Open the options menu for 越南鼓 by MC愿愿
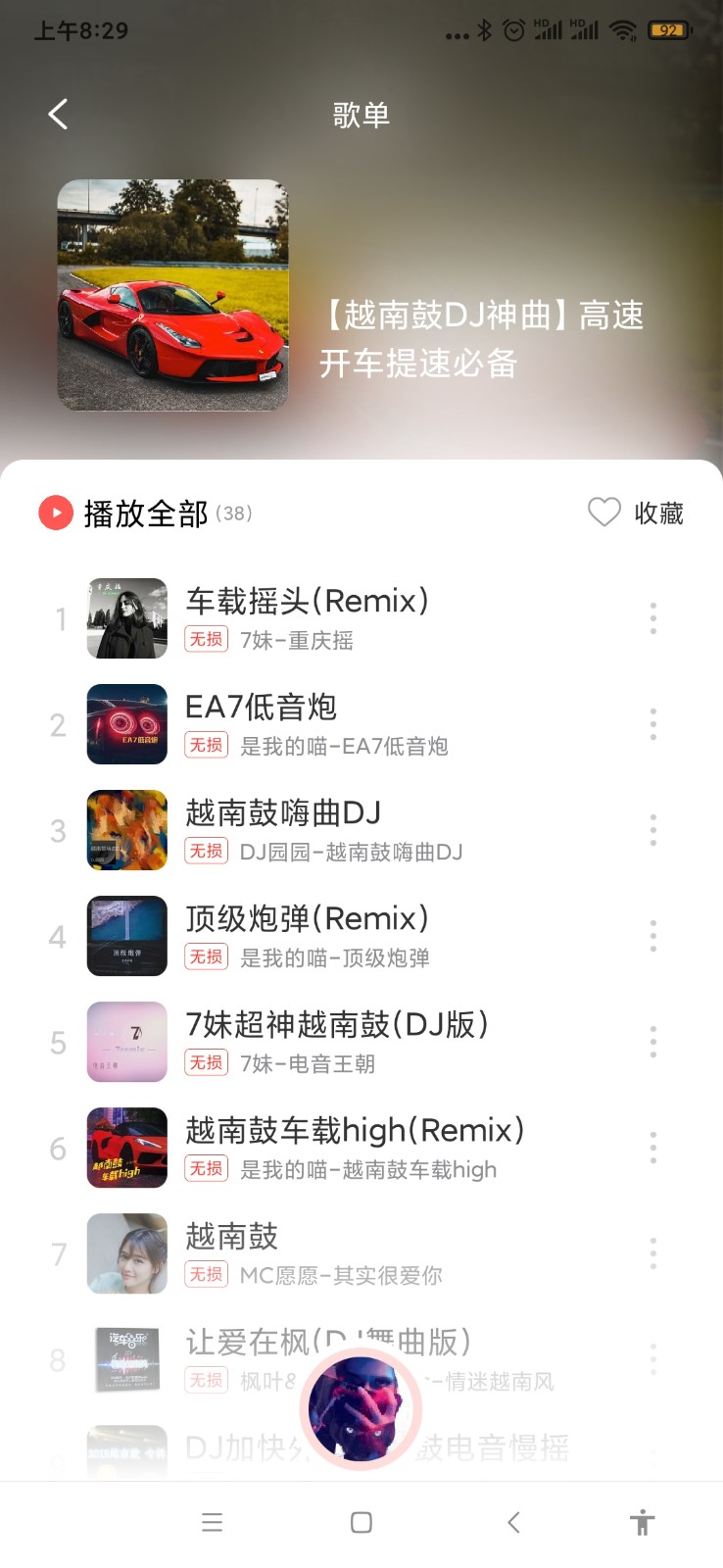The height and width of the screenshot is (1568, 723). [652, 1253]
